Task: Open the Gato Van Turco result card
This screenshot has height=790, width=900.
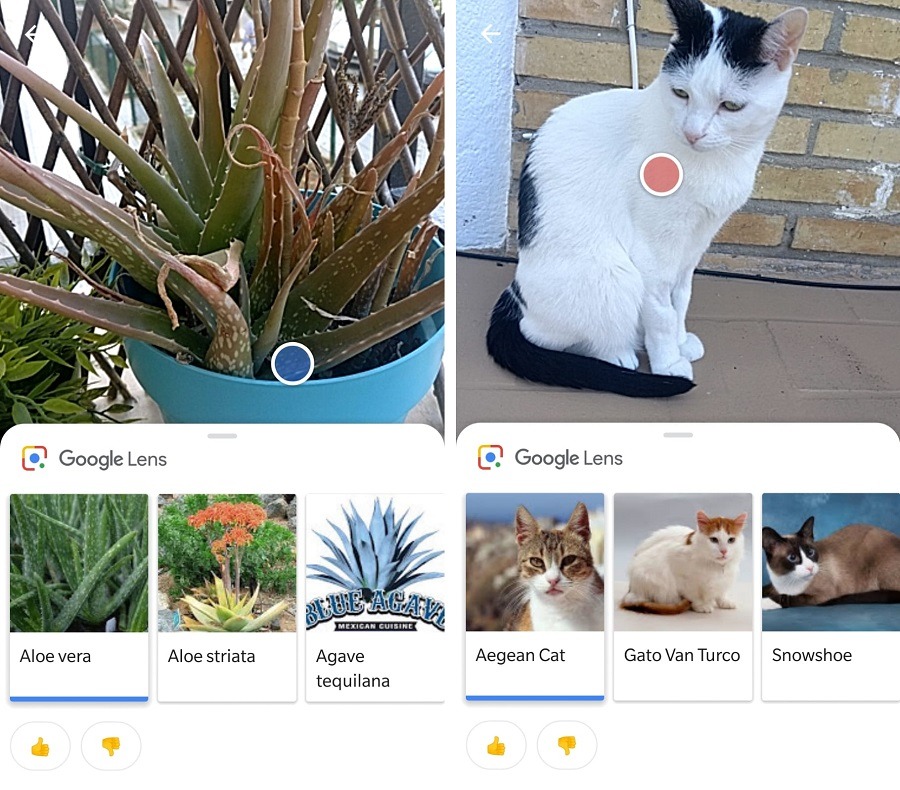Action: click(683, 596)
